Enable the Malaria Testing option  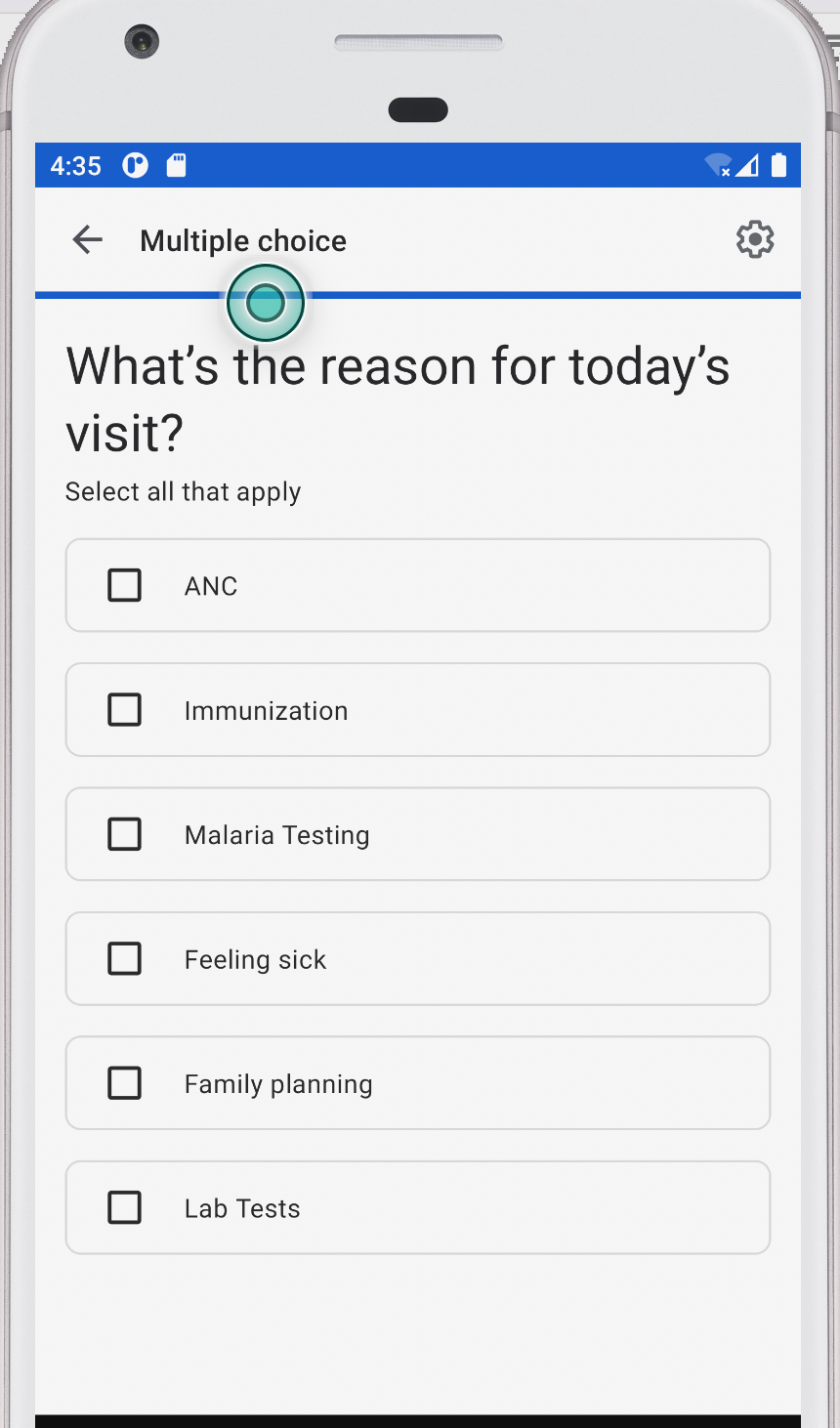(x=124, y=833)
